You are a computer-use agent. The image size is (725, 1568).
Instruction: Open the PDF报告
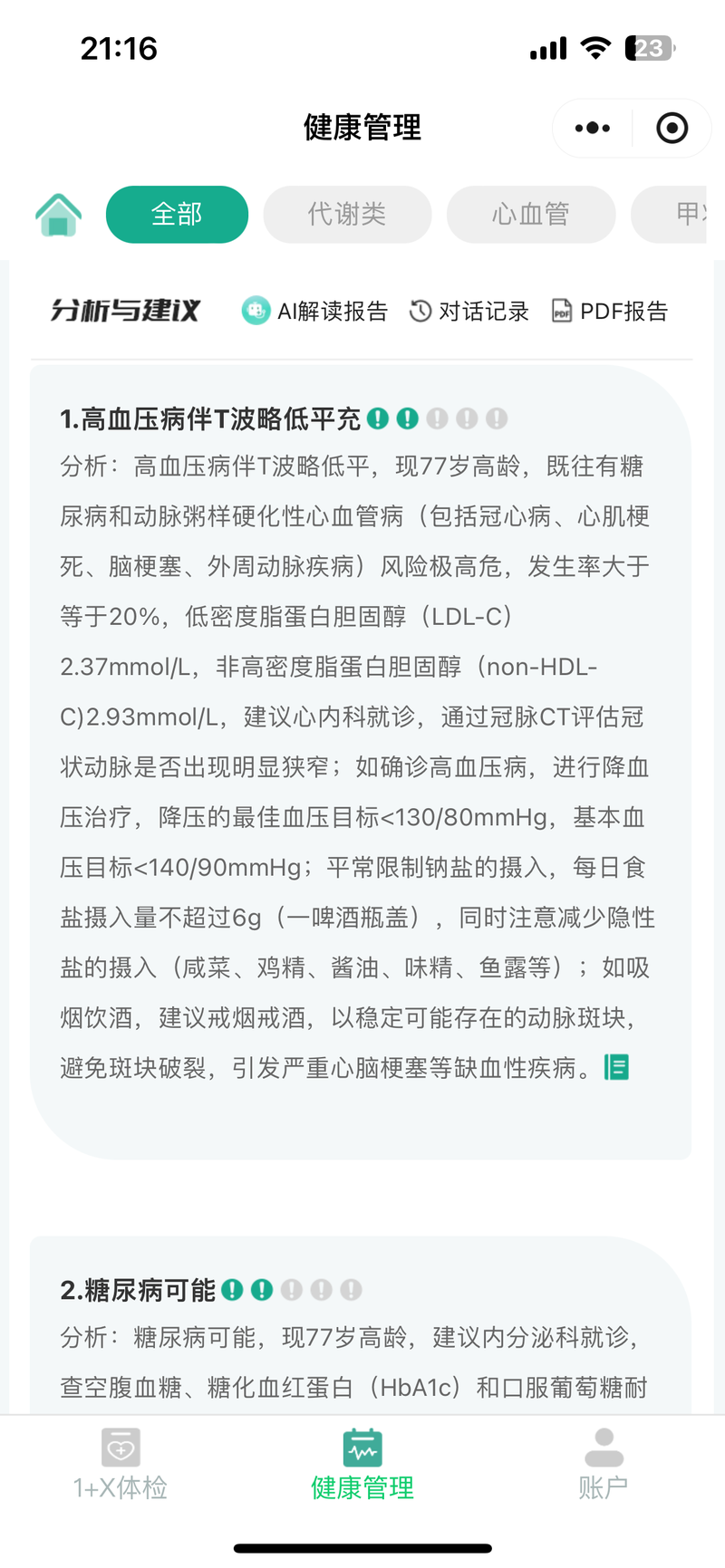(610, 311)
